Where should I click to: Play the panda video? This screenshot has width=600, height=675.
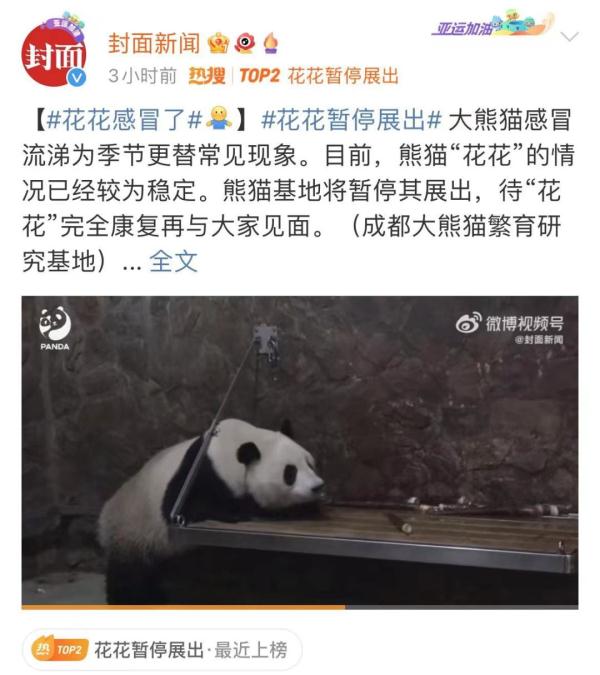[300, 450]
